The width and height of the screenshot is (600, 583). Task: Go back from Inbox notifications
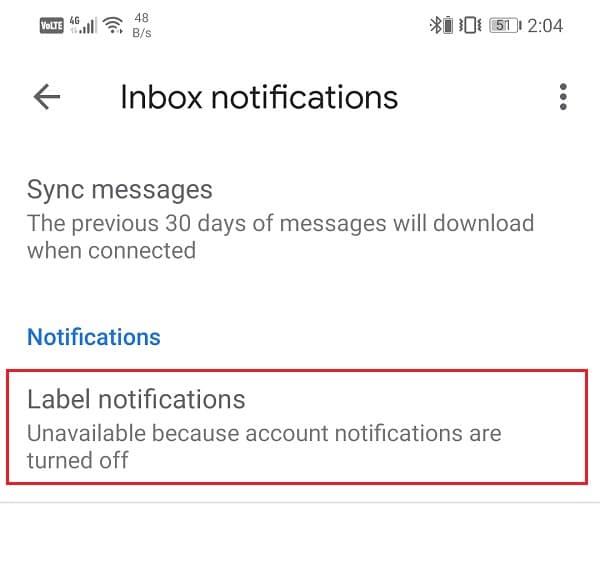(x=47, y=97)
